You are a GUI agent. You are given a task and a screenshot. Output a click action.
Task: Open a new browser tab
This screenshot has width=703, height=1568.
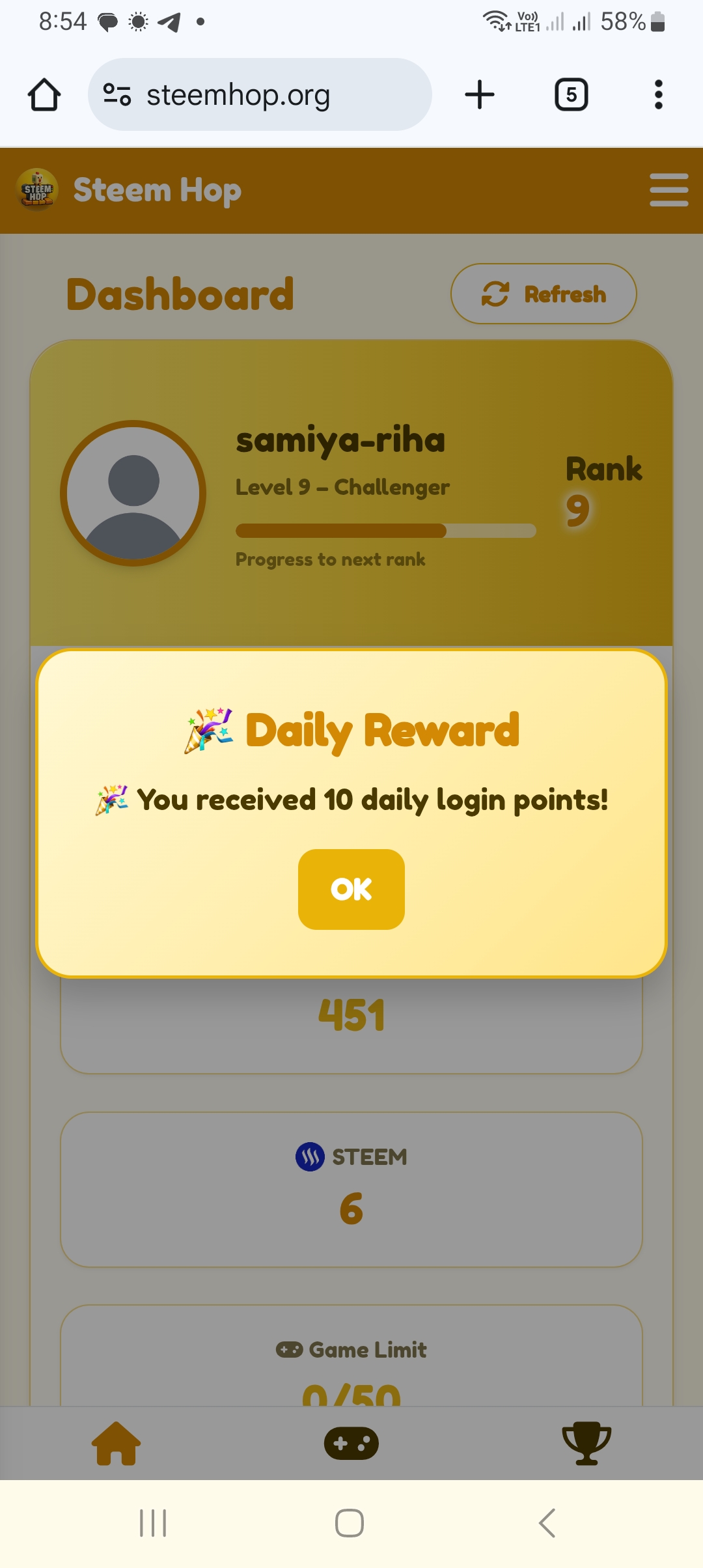click(x=480, y=95)
